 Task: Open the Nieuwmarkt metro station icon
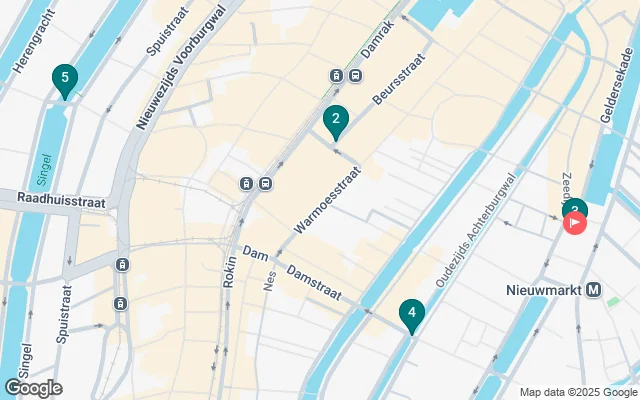point(594,290)
